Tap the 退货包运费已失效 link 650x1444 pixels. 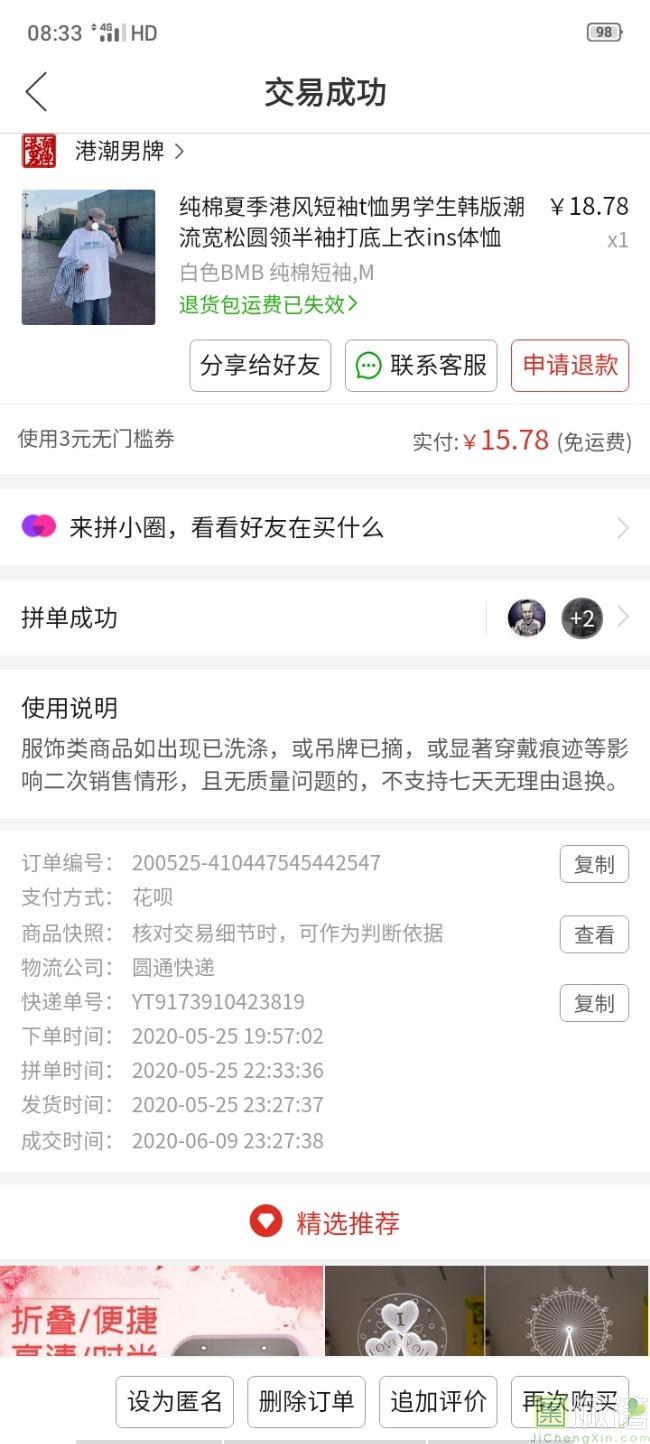point(268,304)
